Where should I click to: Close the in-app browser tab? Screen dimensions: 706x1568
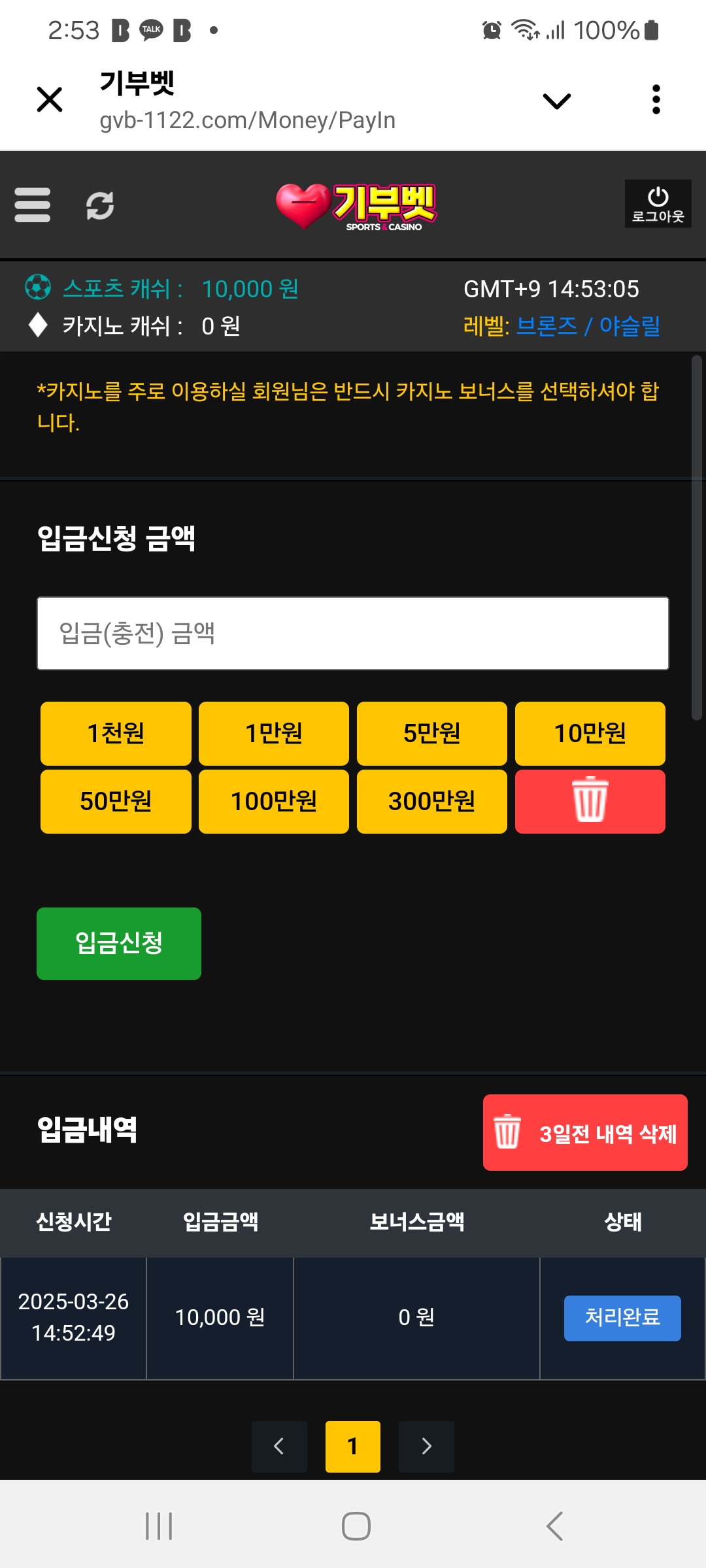[50, 100]
